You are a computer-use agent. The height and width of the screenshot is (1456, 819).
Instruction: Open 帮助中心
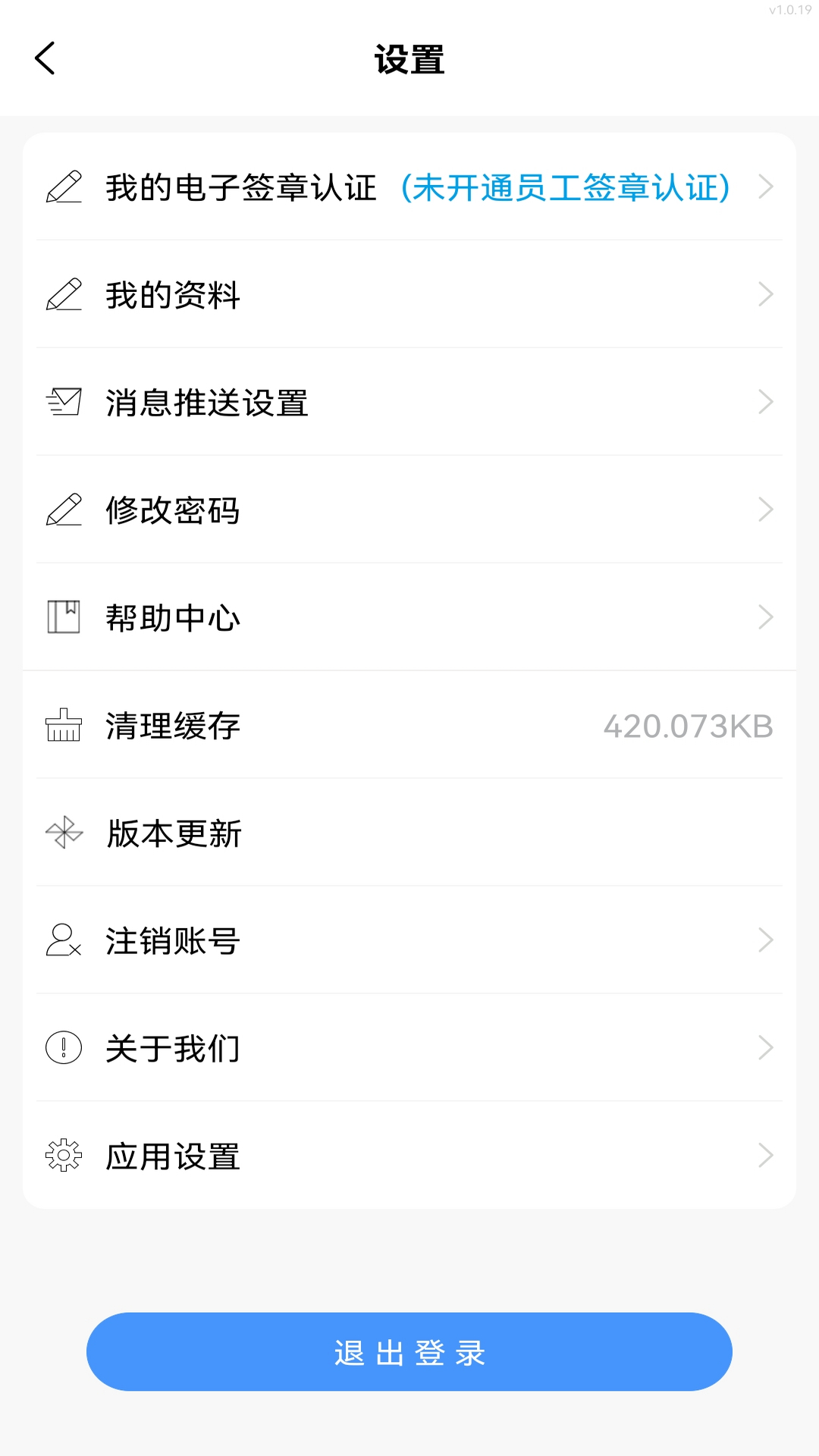click(x=409, y=618)
